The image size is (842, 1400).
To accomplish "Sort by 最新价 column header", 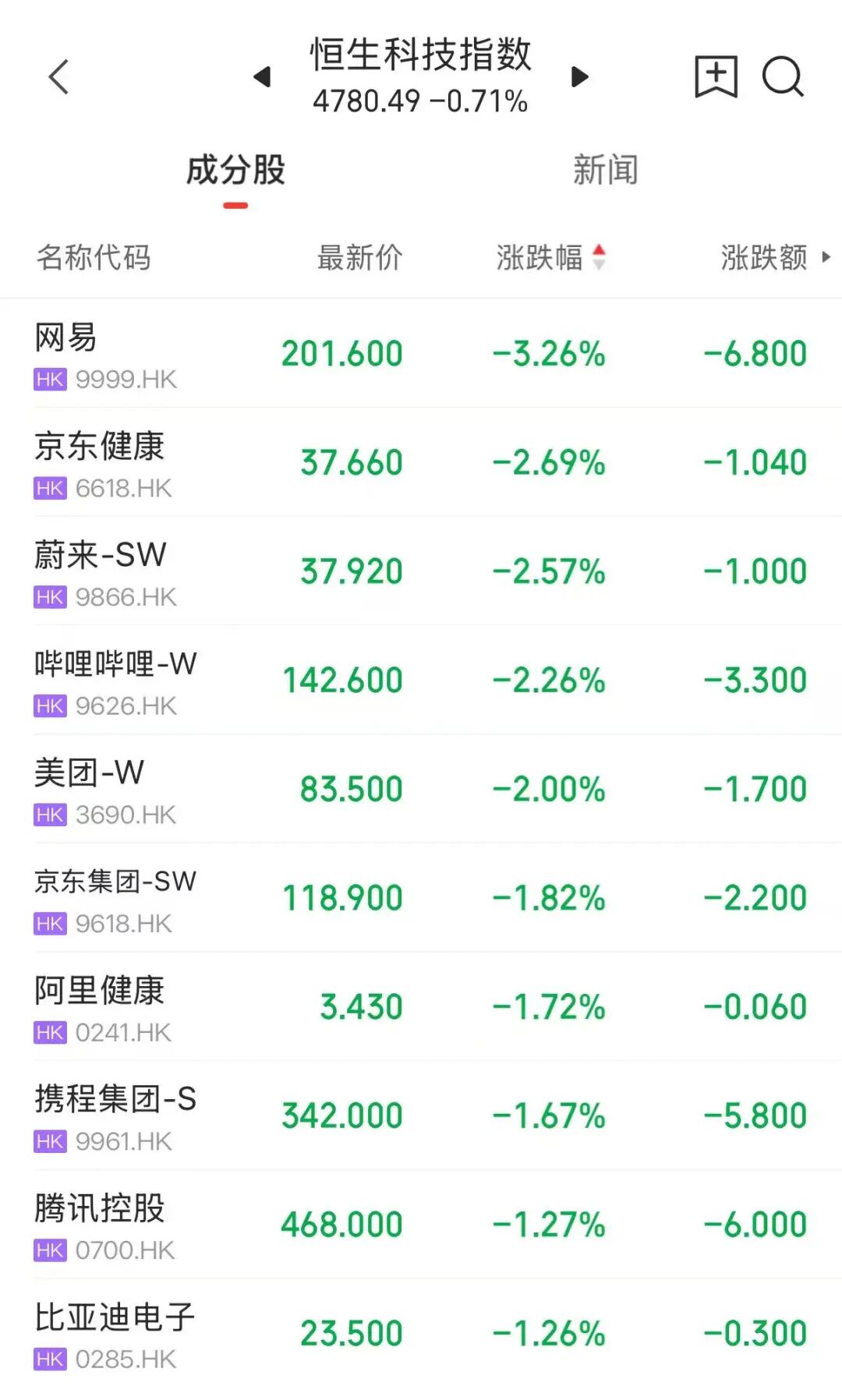I will (x=359, y=257).
